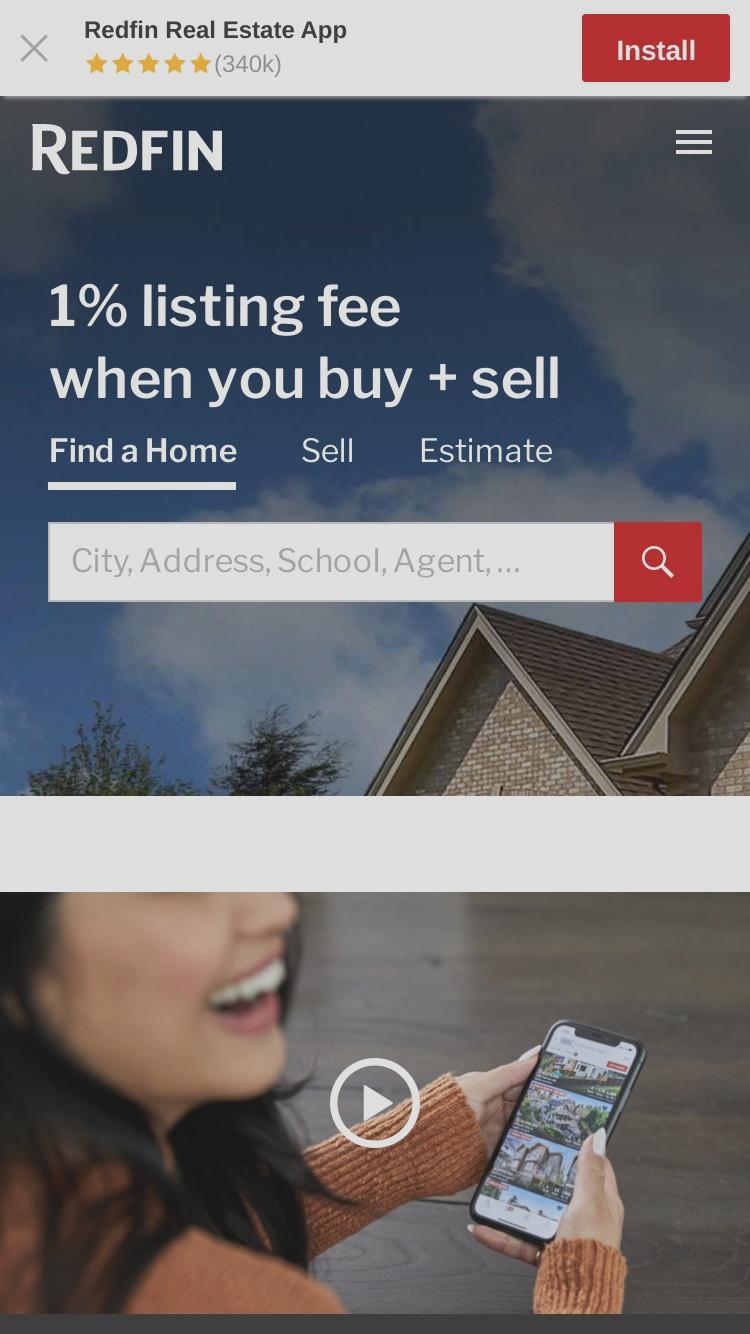This screenshot has width=750, height=1334.
Task: Tap the red search magnifier button
Action: tap(658, 562)
